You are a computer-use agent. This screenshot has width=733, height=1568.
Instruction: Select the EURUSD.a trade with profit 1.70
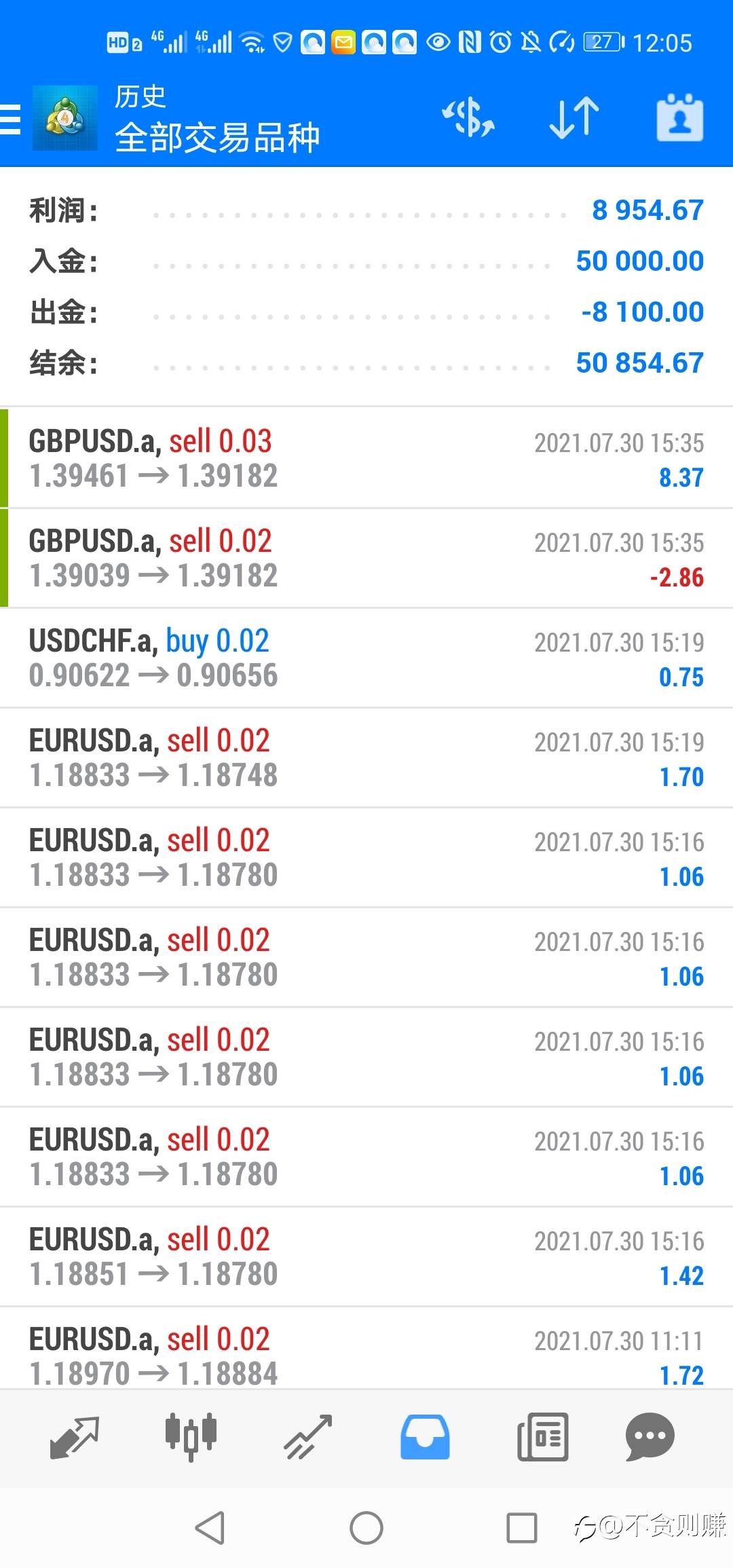tap(366, 758)
